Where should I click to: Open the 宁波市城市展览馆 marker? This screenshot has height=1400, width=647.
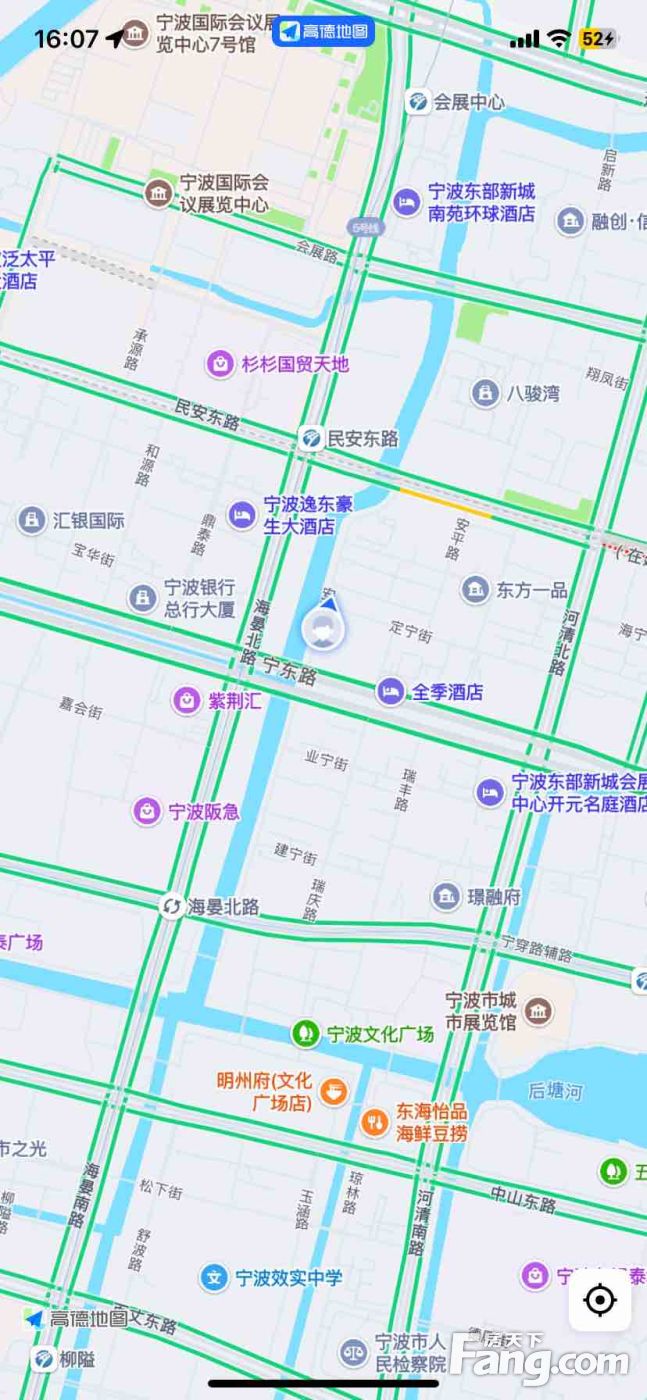click(x=539, y=1010)
